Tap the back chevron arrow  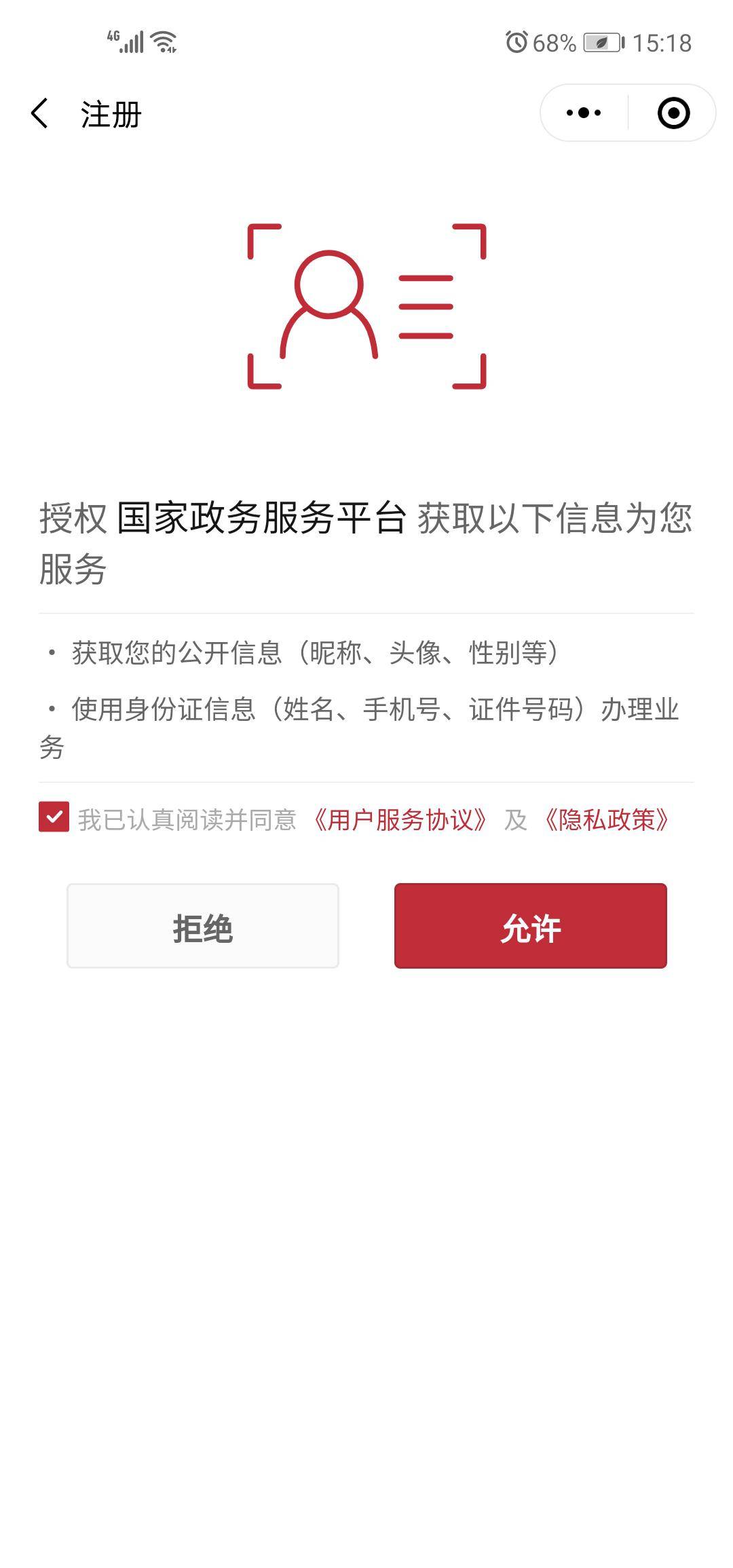(x=41, y=114)
